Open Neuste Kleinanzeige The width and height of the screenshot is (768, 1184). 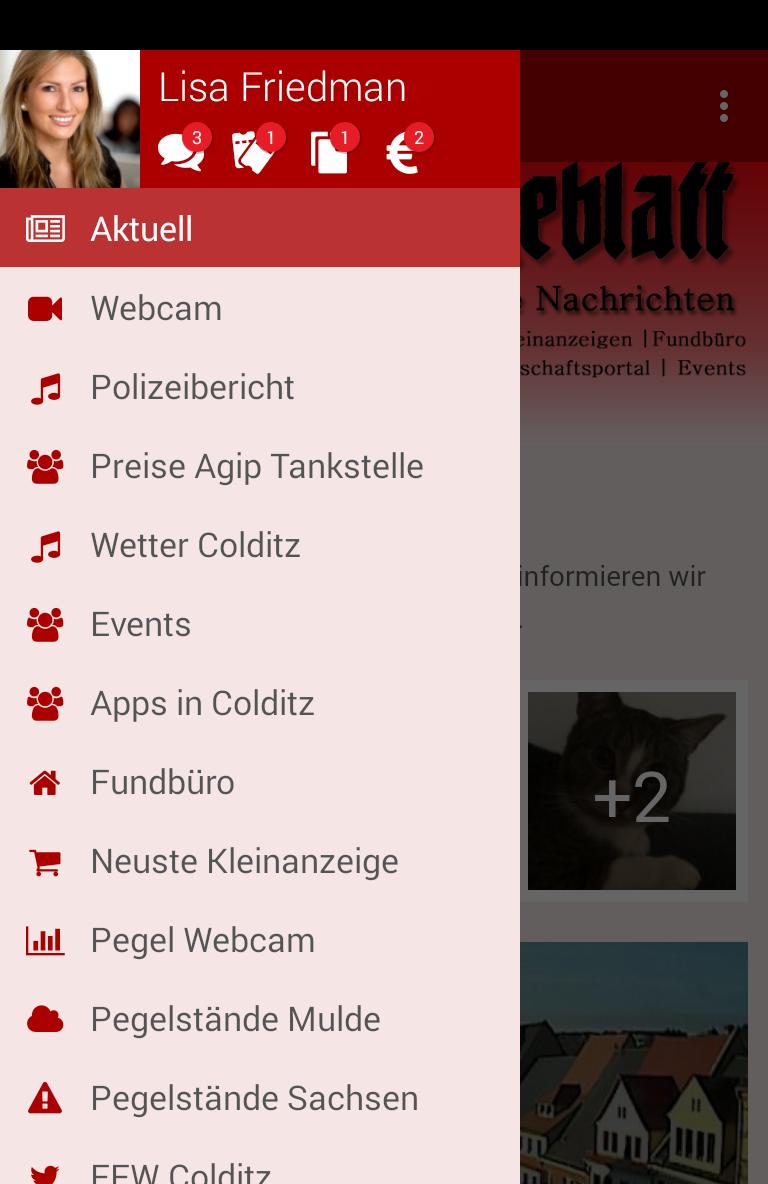click(x=259, y=861)
